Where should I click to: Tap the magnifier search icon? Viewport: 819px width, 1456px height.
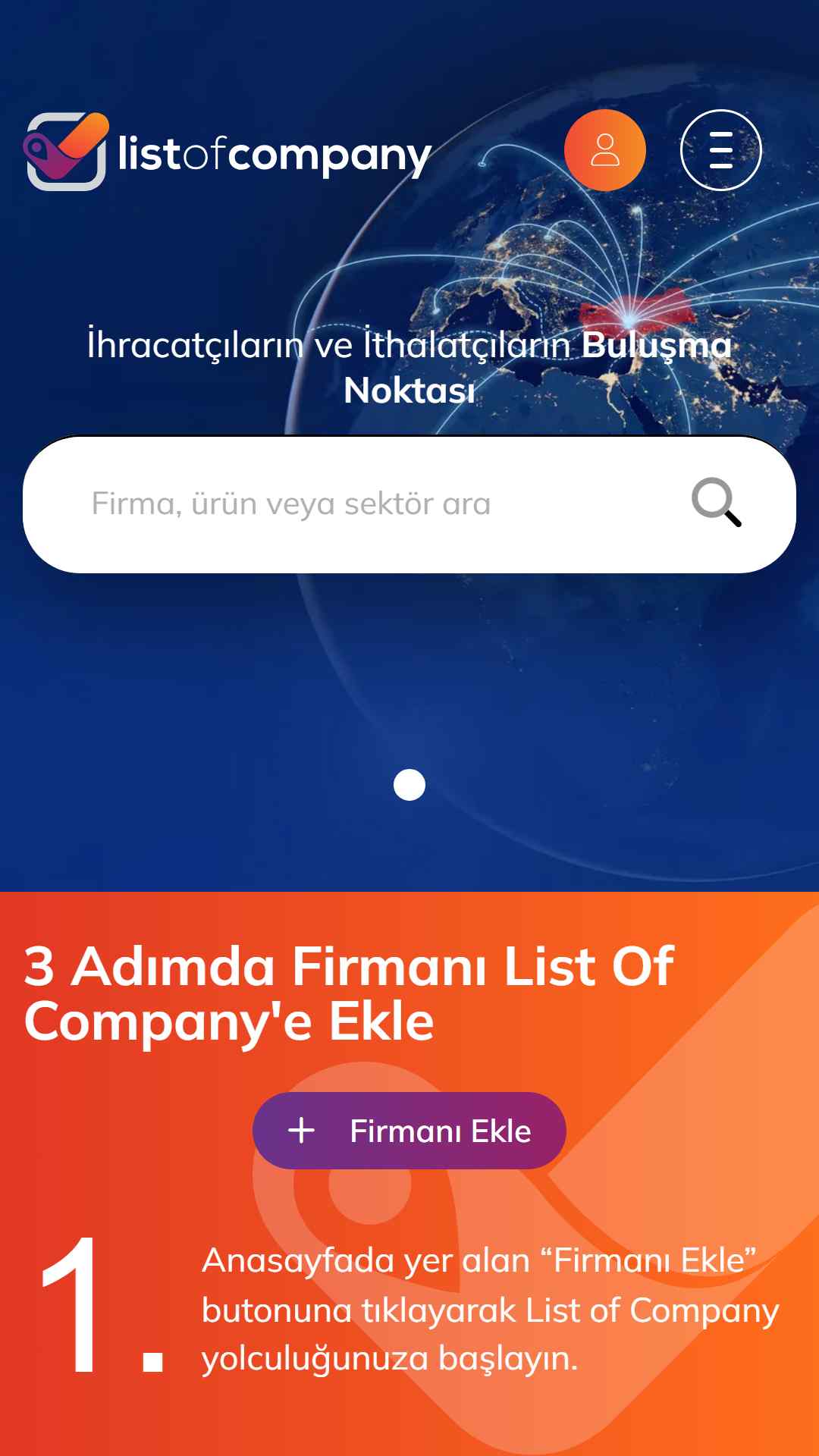click(716, 502)
